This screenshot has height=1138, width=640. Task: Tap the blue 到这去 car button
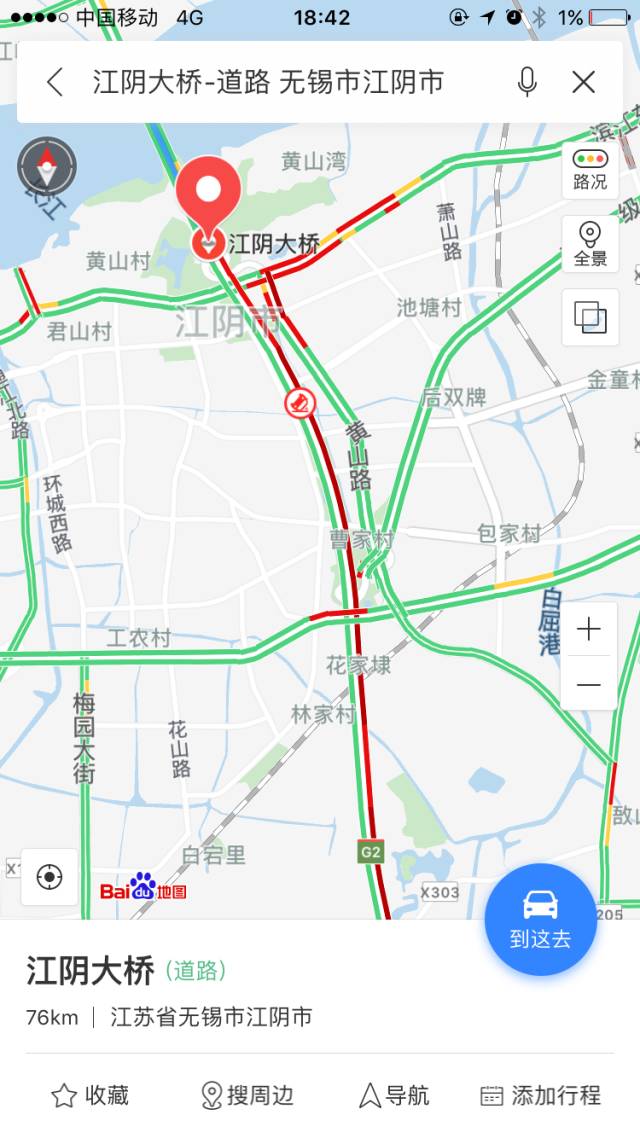(x=541, y=920)
